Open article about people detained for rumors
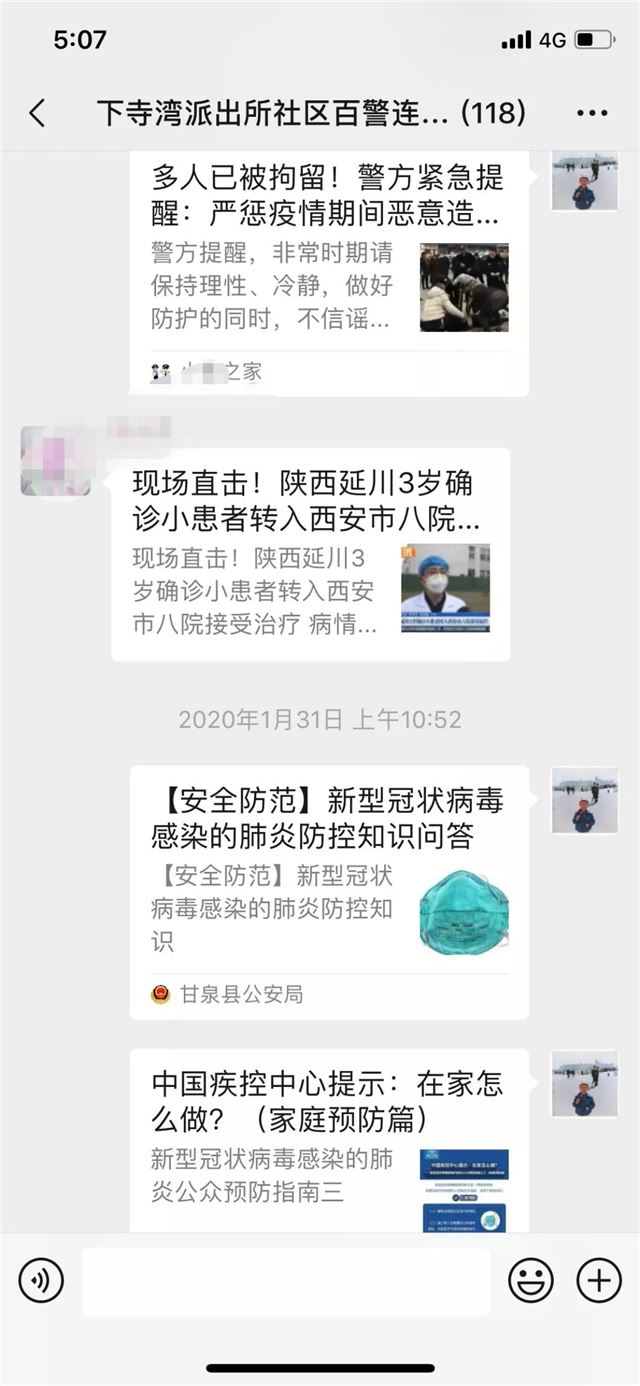The width and height of the screenshot is (640, 1386). point(329,270)
